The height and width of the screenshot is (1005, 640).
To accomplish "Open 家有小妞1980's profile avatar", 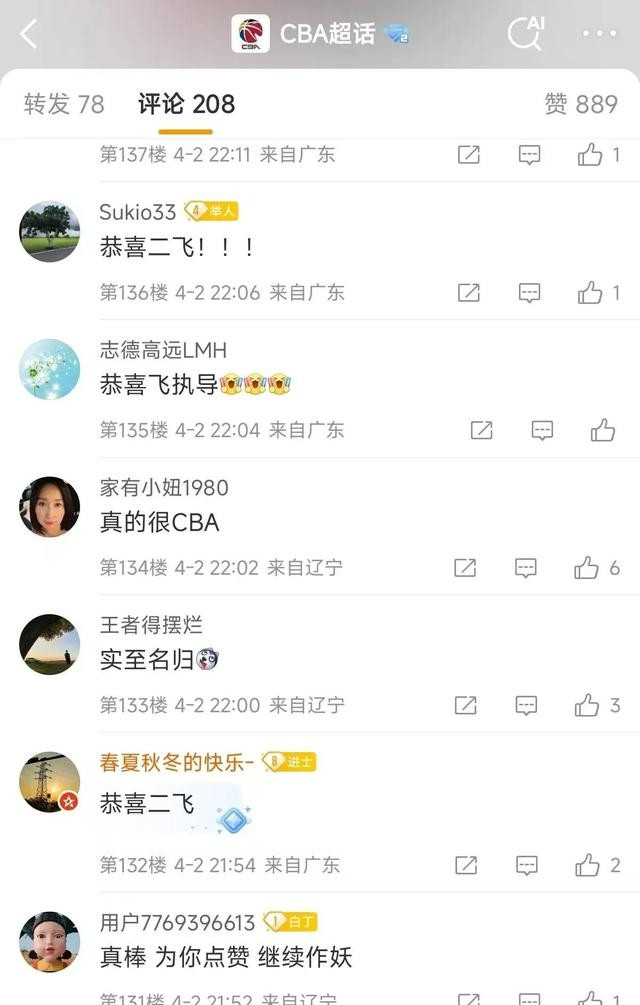I will (x=49, y=507).
